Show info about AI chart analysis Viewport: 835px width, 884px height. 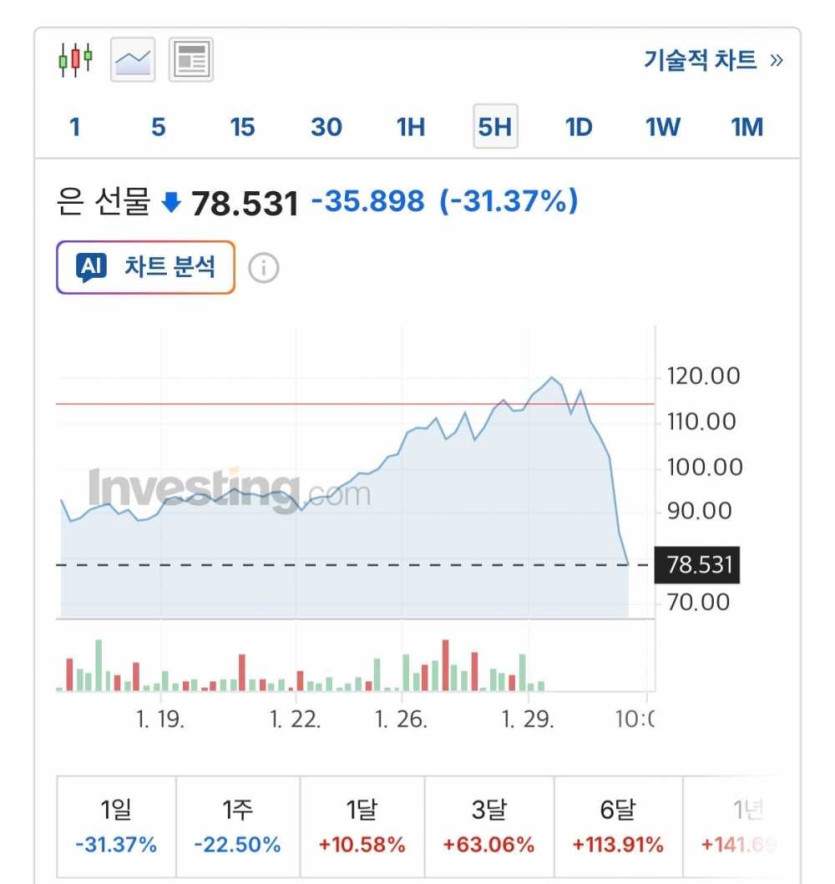263,268
